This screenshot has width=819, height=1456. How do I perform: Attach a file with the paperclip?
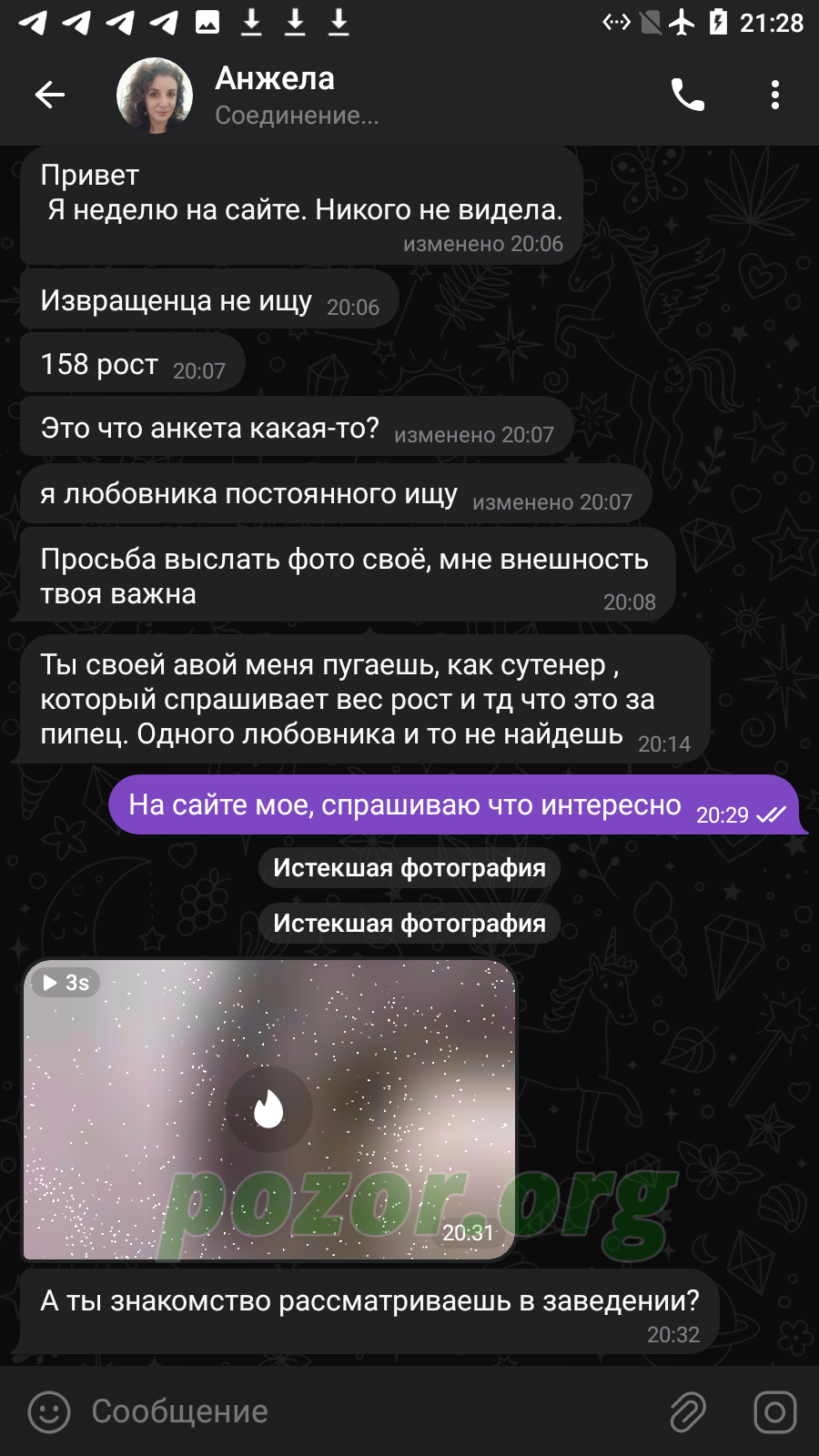(x=689, y=1412)
